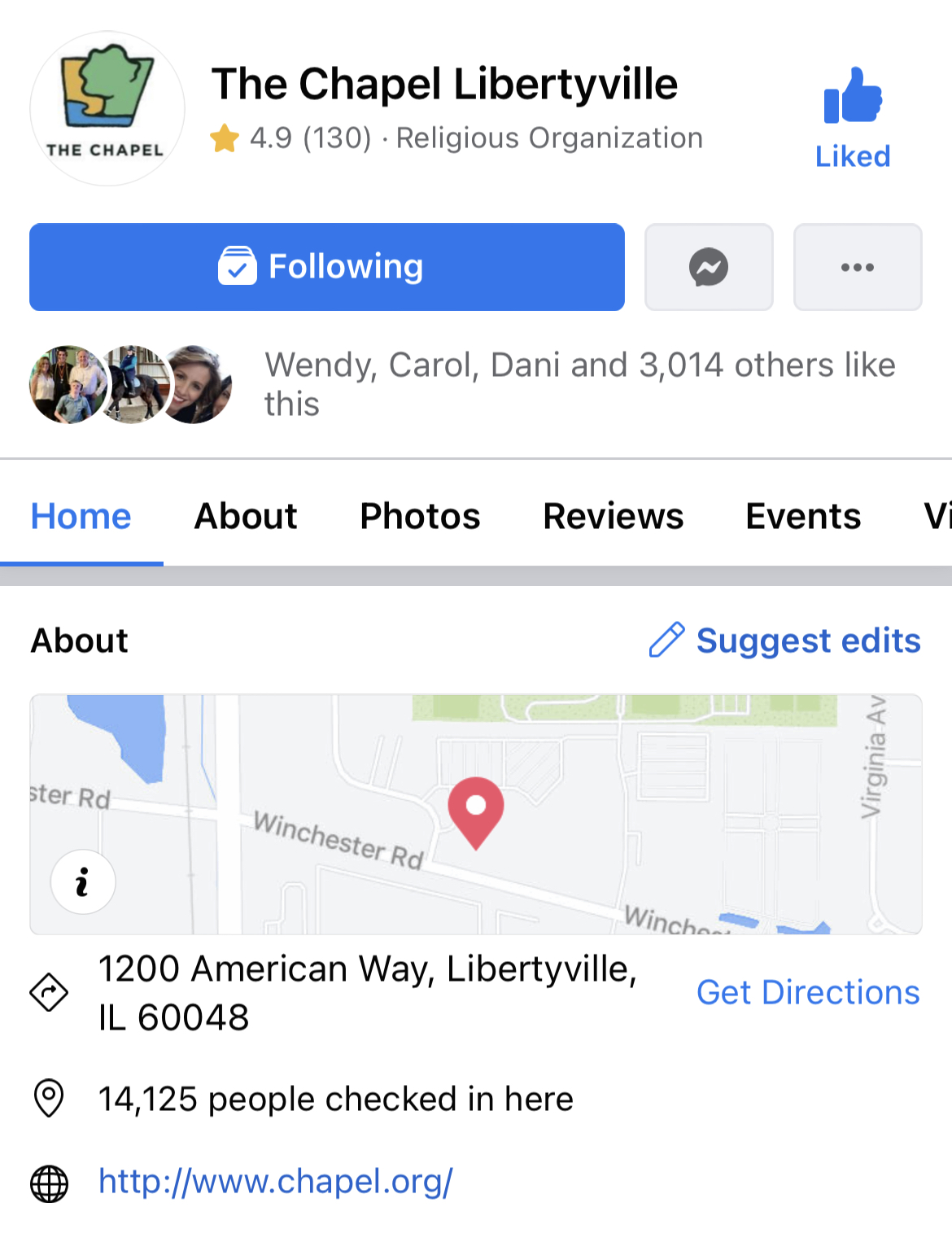Image resolution: width=952 pixels, height=1242 pixels.
Task: Tap the map info icon
Action: pos(83,882)
